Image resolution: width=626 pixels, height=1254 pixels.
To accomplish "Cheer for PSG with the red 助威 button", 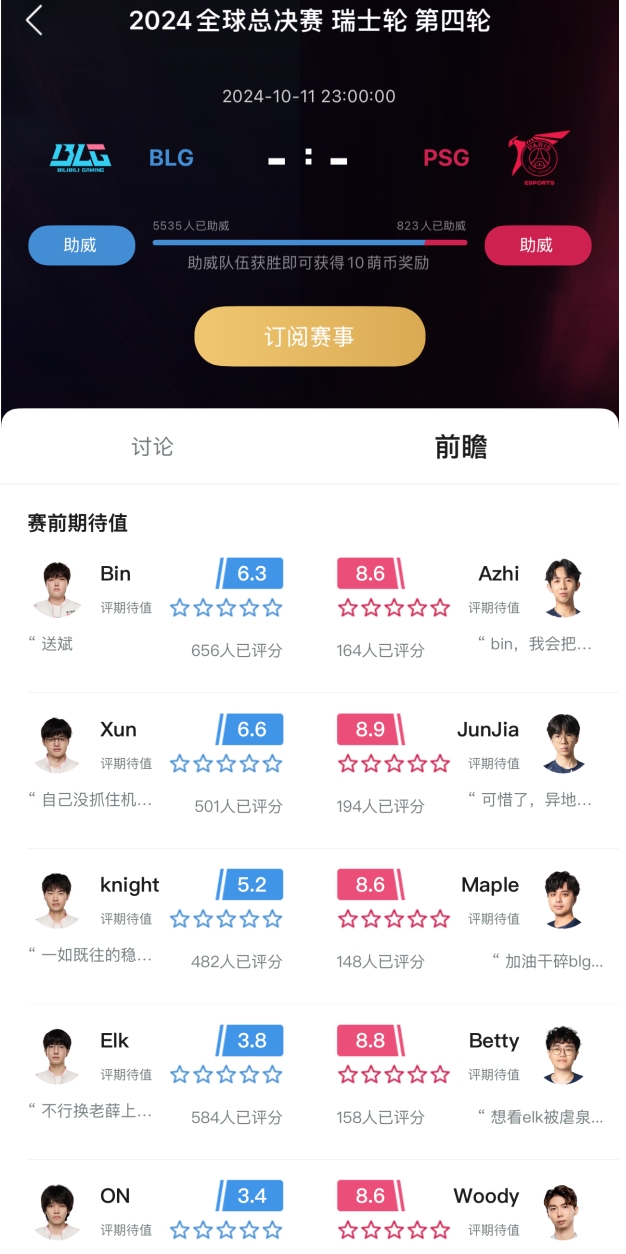I will coord(537,245).
